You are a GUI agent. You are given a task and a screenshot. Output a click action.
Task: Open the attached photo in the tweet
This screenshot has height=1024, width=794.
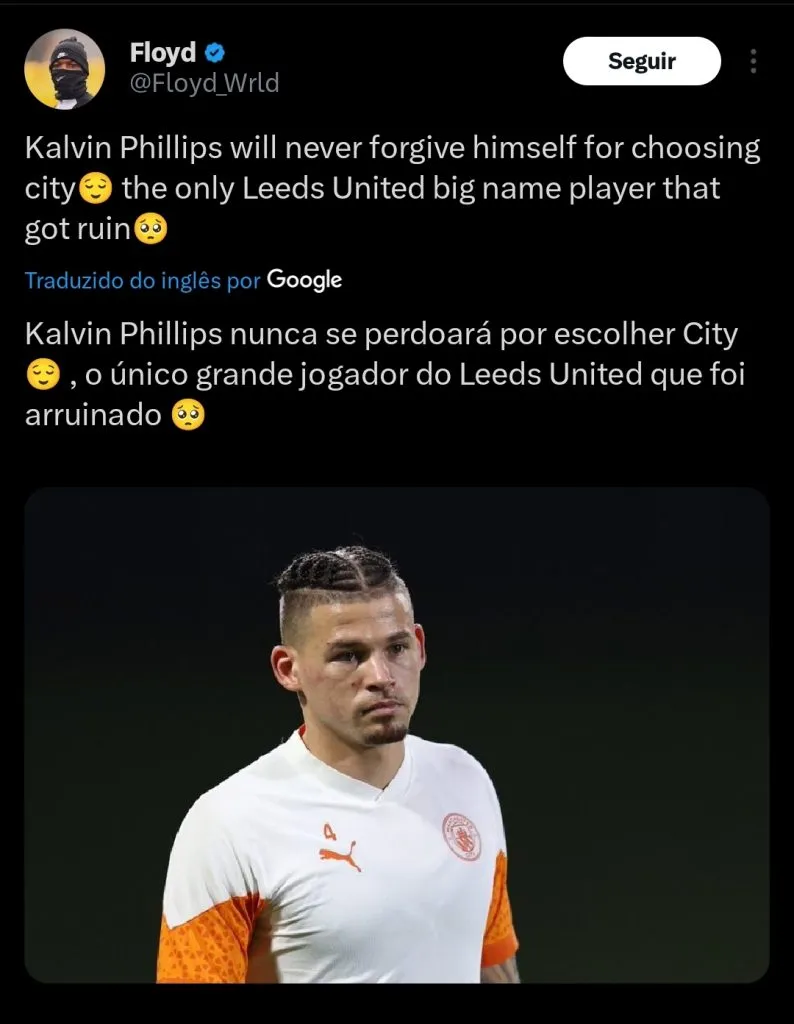pyautogui.click(x=397, y=735)
